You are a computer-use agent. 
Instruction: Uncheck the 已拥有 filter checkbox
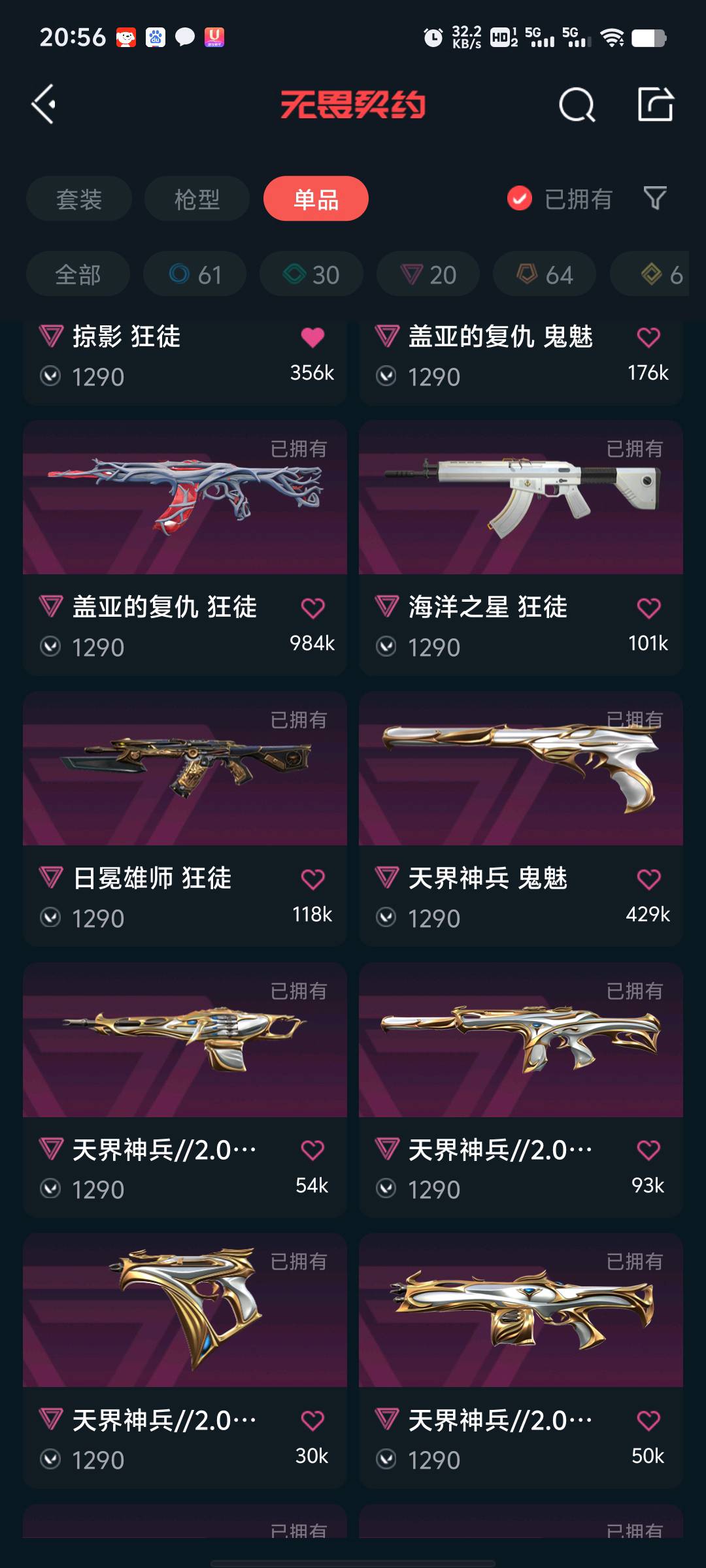click(520, 199)
